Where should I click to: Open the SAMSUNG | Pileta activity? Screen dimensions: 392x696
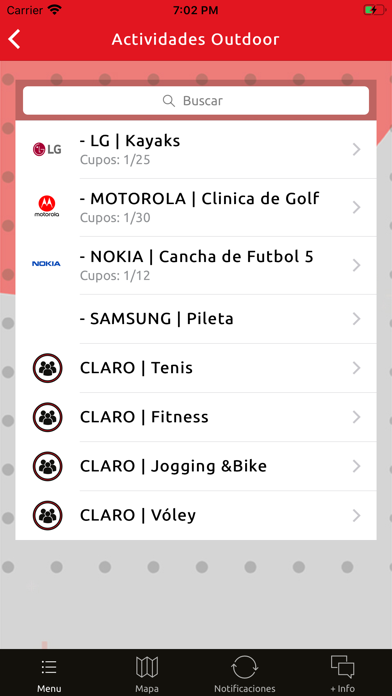196,319
